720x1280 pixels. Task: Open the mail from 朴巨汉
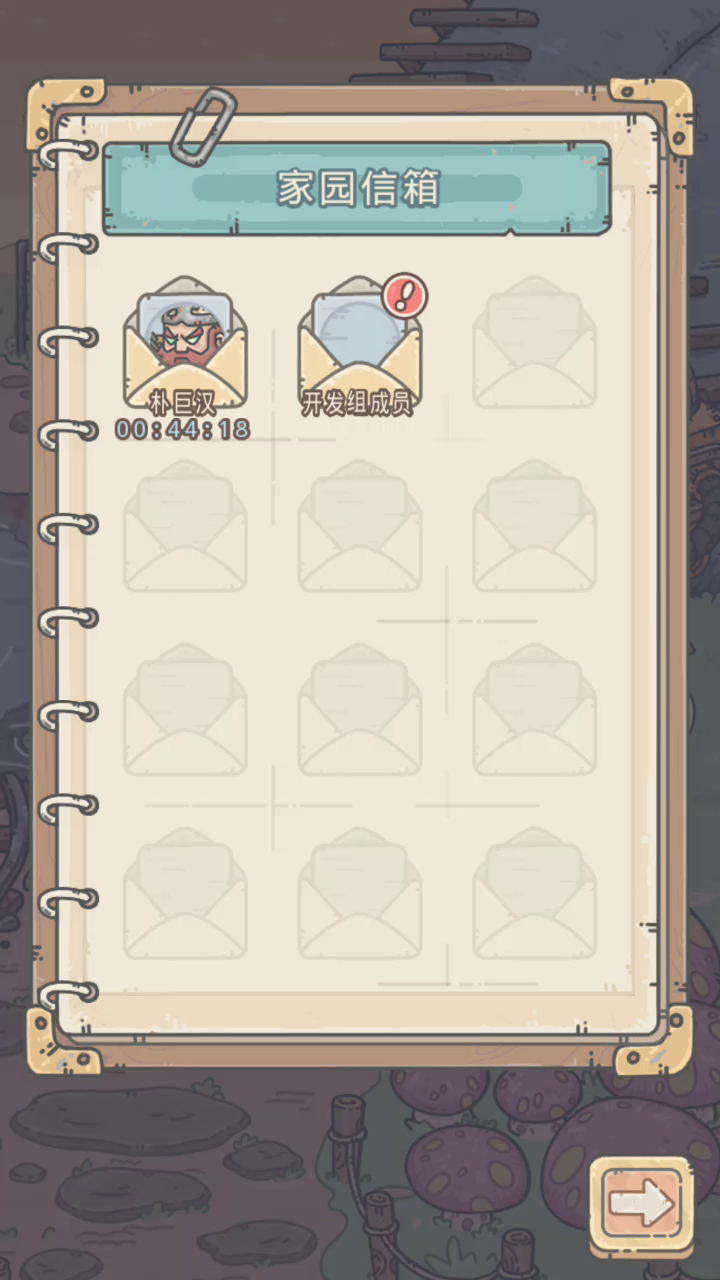coord(184,345)
